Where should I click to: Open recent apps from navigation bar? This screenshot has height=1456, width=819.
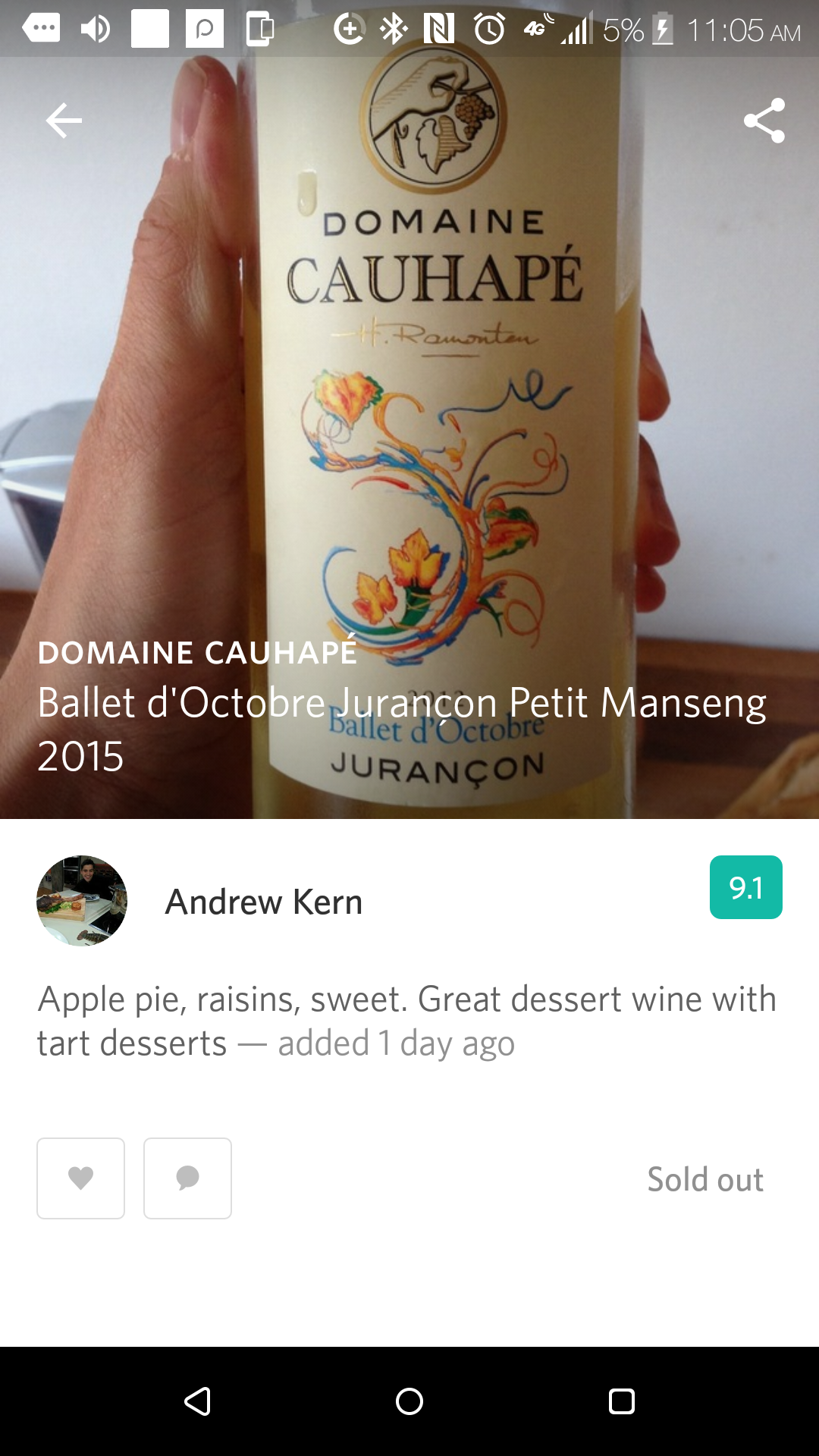(x=621, y=1401)
